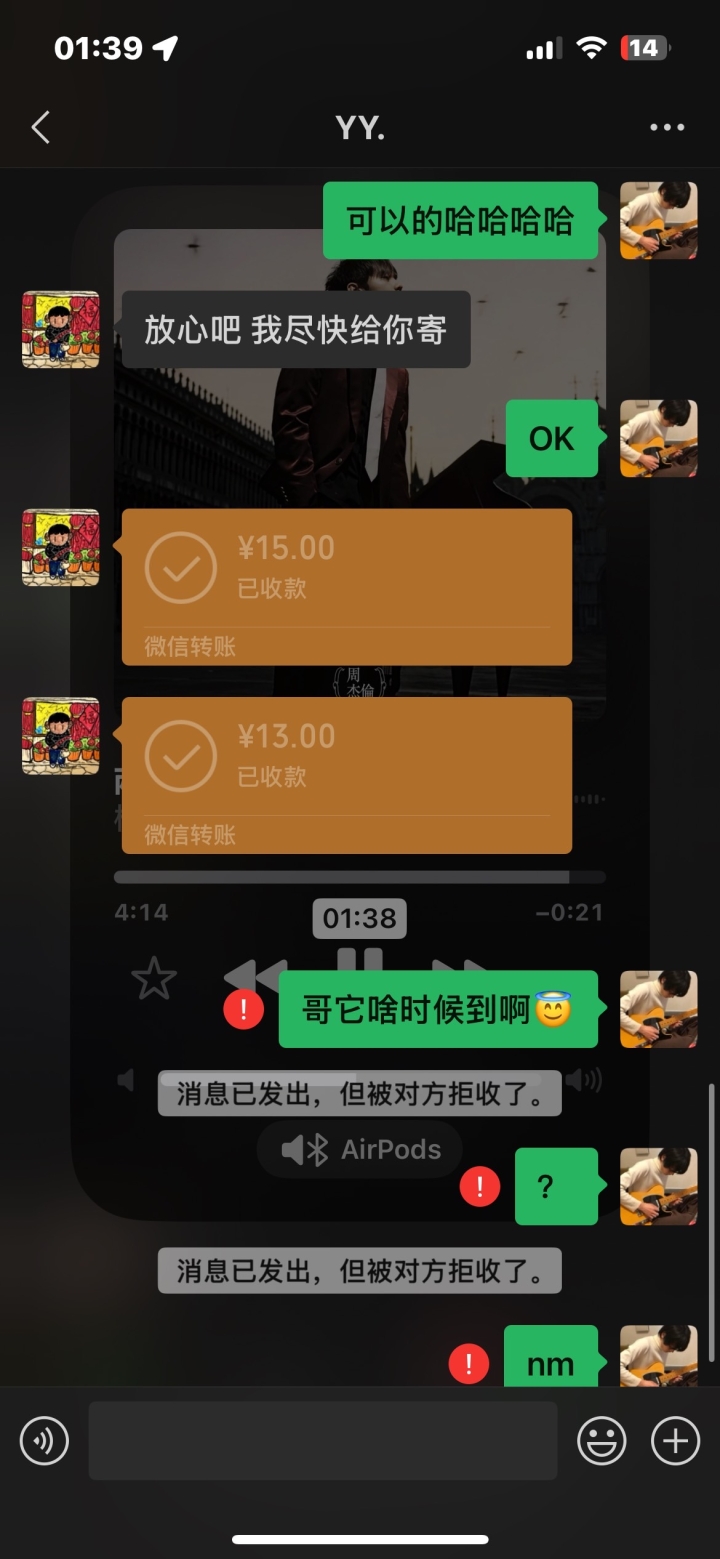Switch to voice message input

tap(45, 1441)
